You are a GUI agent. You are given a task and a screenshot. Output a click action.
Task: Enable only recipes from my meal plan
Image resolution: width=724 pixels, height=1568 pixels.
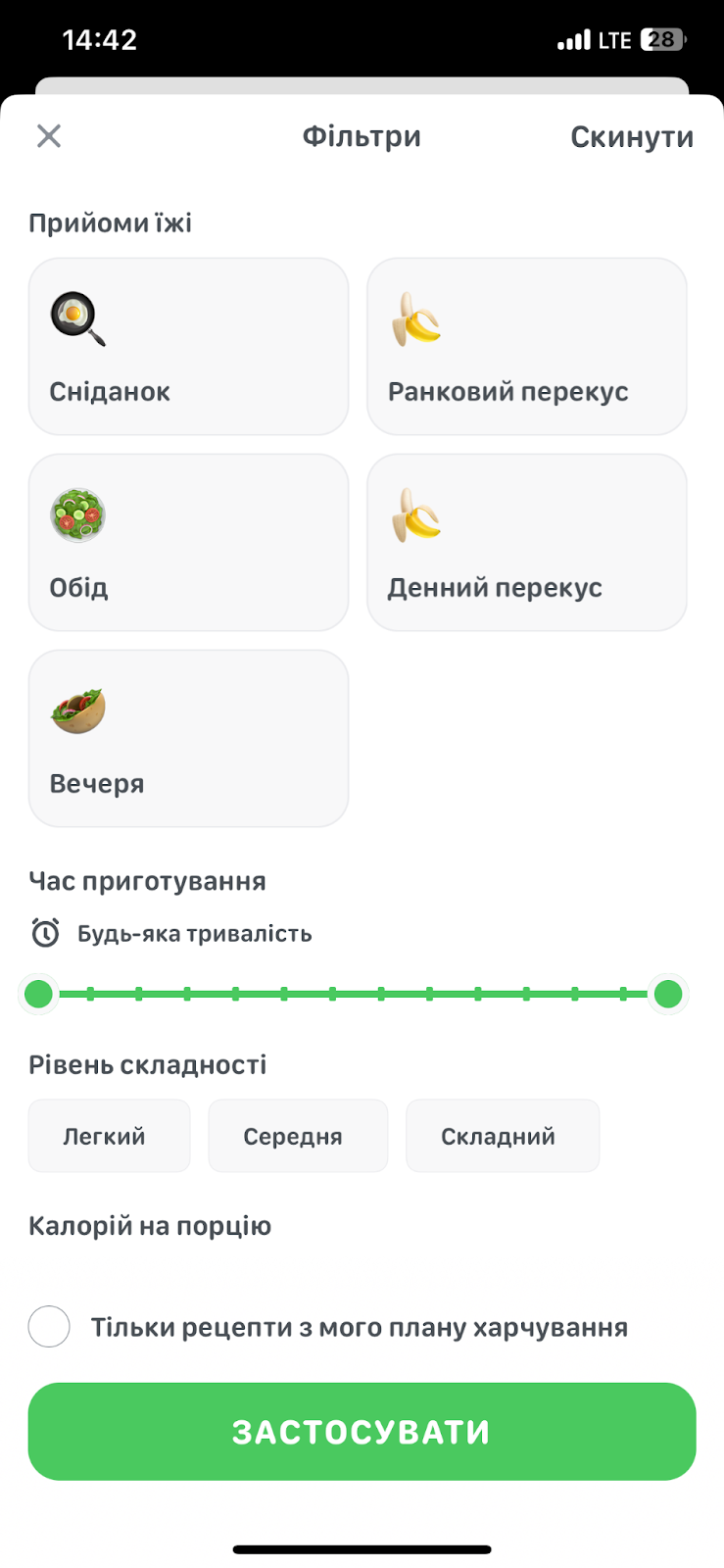coord(49,1327)
